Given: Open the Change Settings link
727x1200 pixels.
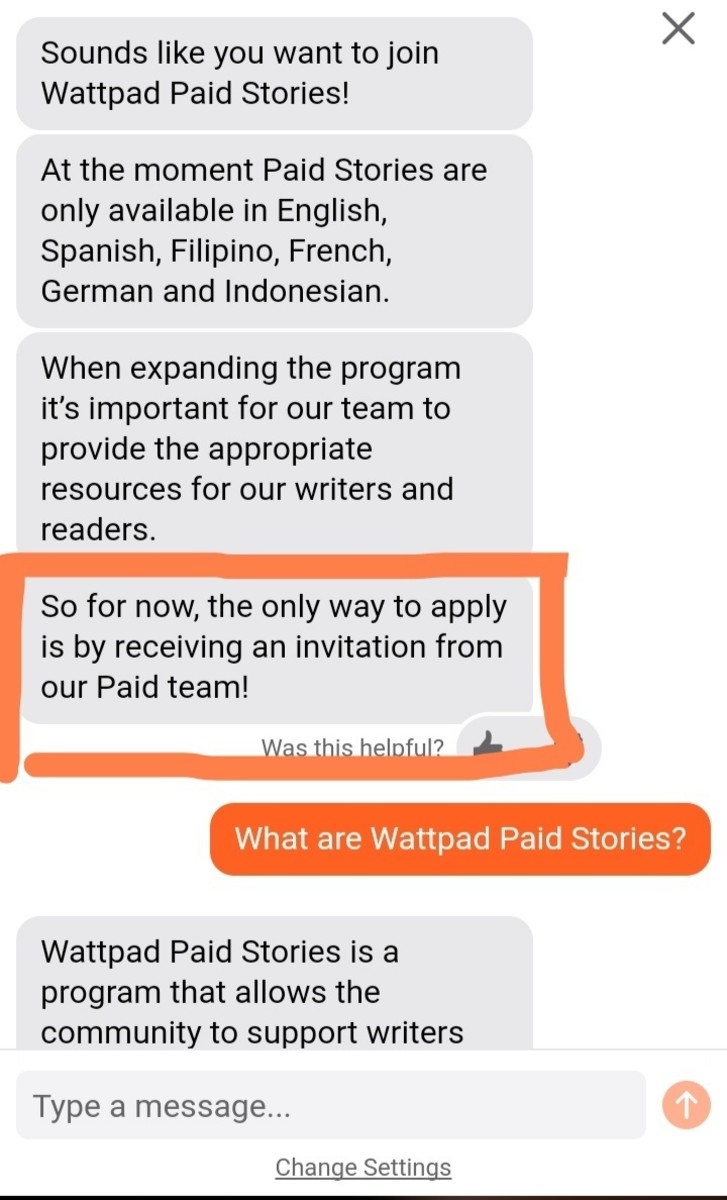Looking at the screenshot, I should [363, 1167].
